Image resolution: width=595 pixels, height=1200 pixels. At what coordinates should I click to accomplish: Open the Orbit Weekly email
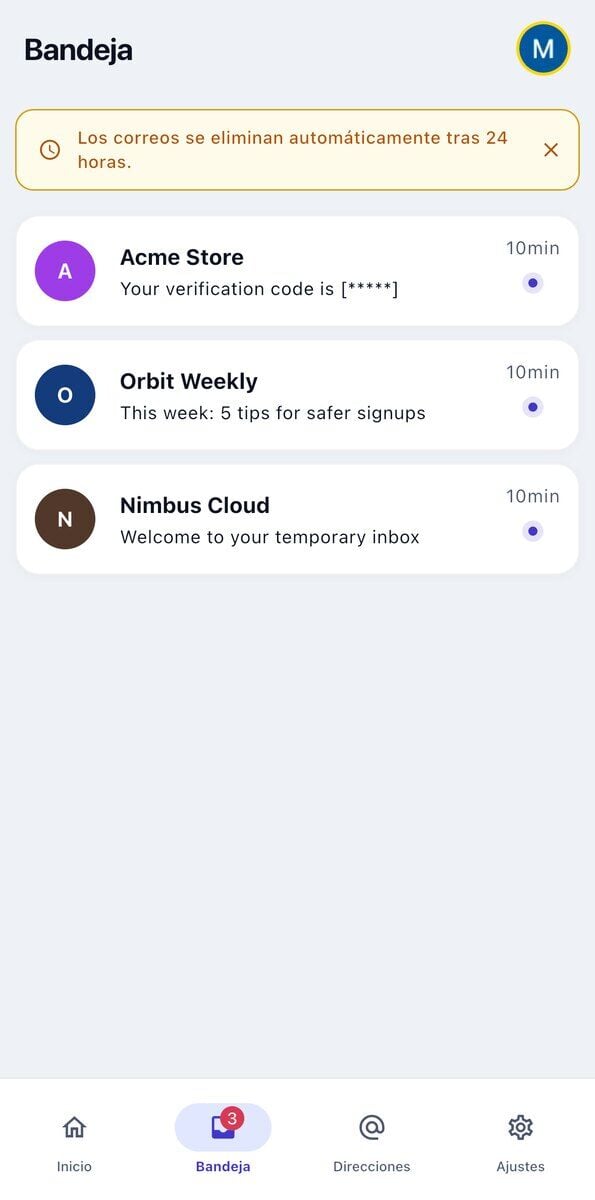pyautogui.click(x=297, y=395)
